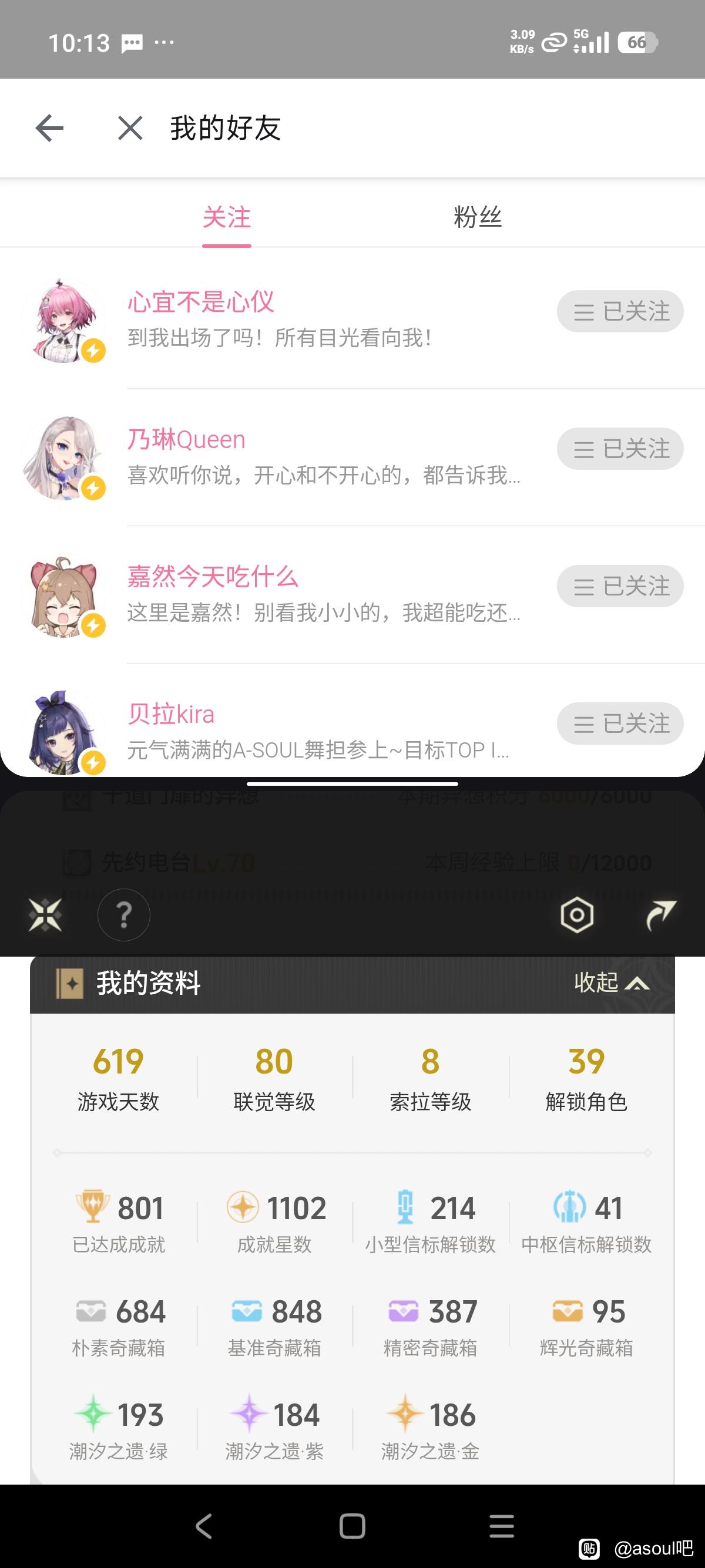Collapse 我的资料 section with 收起
Screen dimensions: 705x1568
point(611,982)
